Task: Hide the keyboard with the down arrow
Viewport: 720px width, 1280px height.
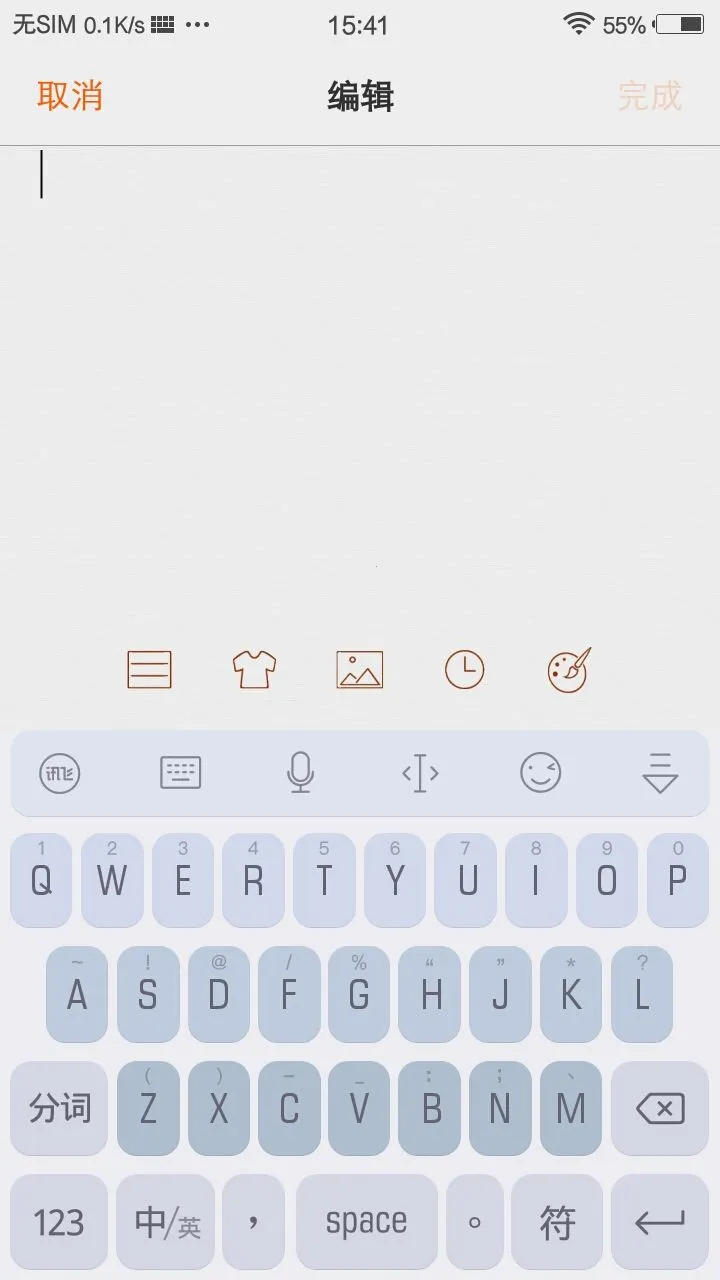Action: coord(660,773)
